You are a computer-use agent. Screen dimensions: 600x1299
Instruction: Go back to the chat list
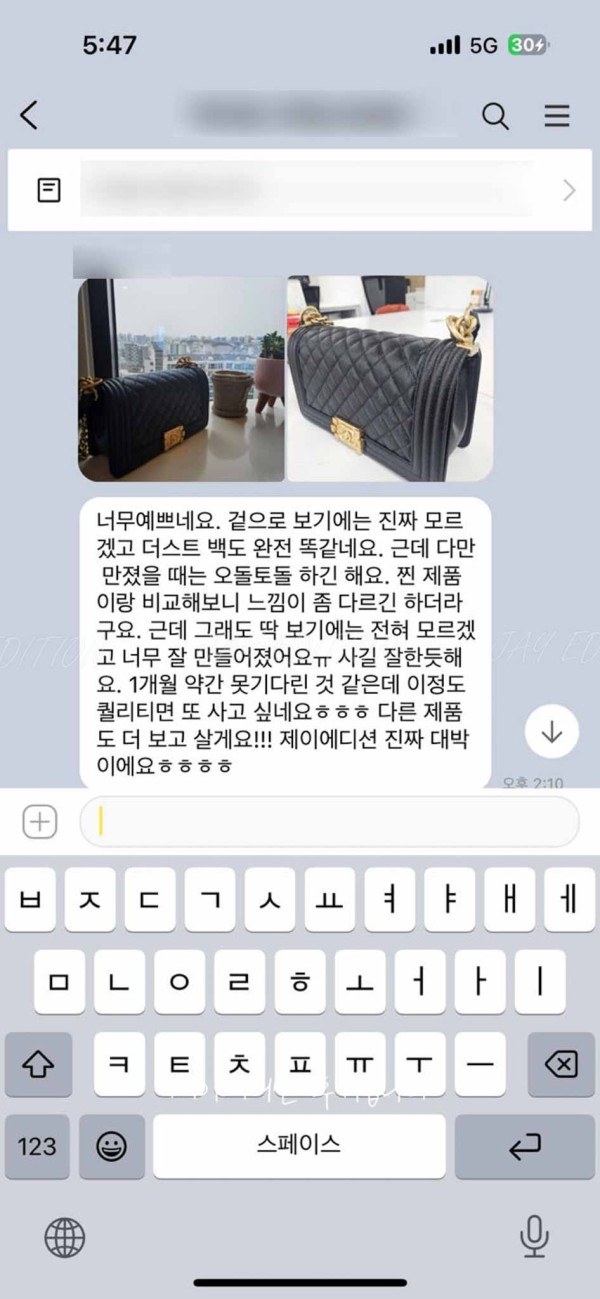pyautogui.click(x=29, y=116)
